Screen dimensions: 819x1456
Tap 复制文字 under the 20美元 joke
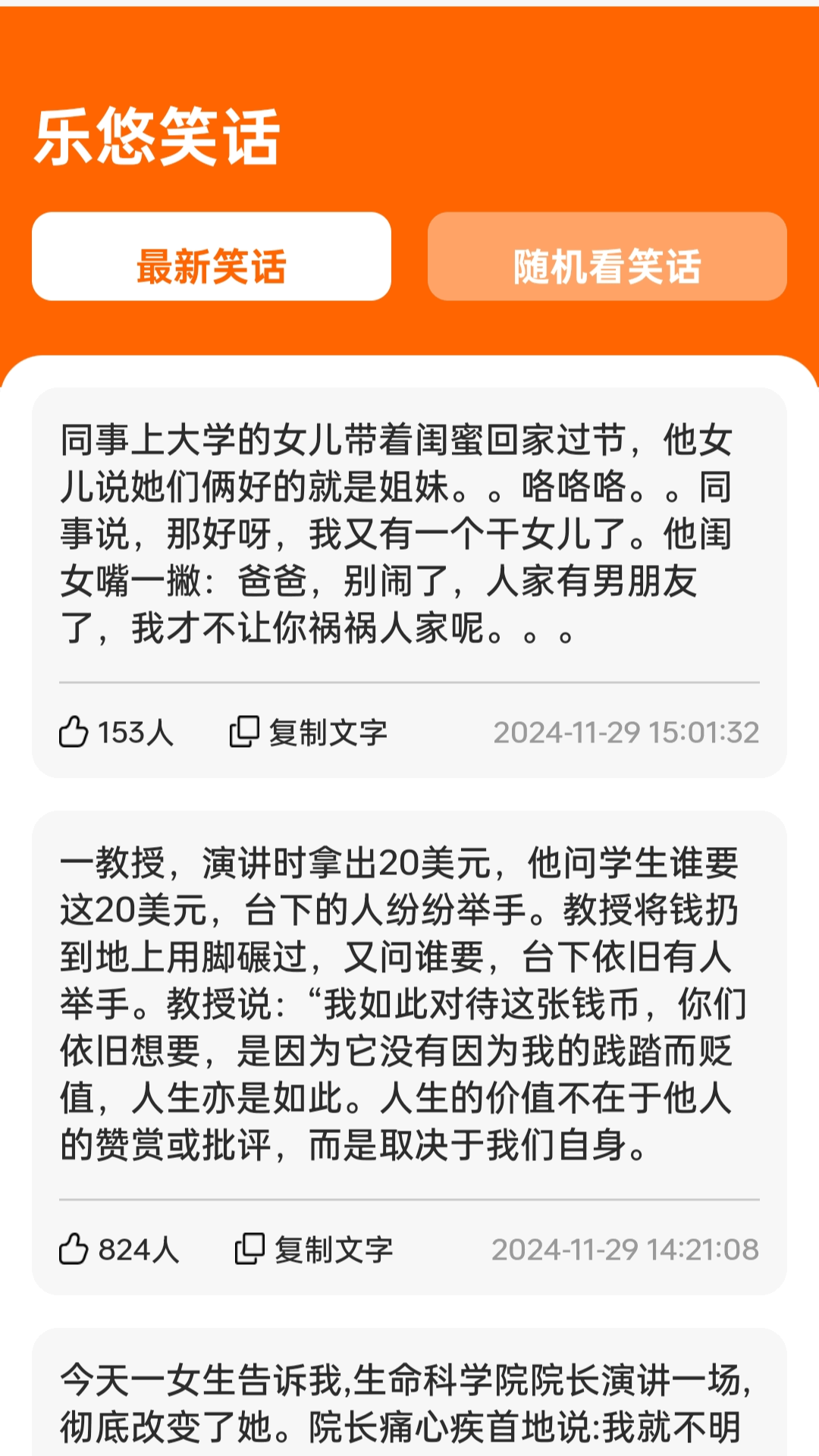coord(313,1250)
